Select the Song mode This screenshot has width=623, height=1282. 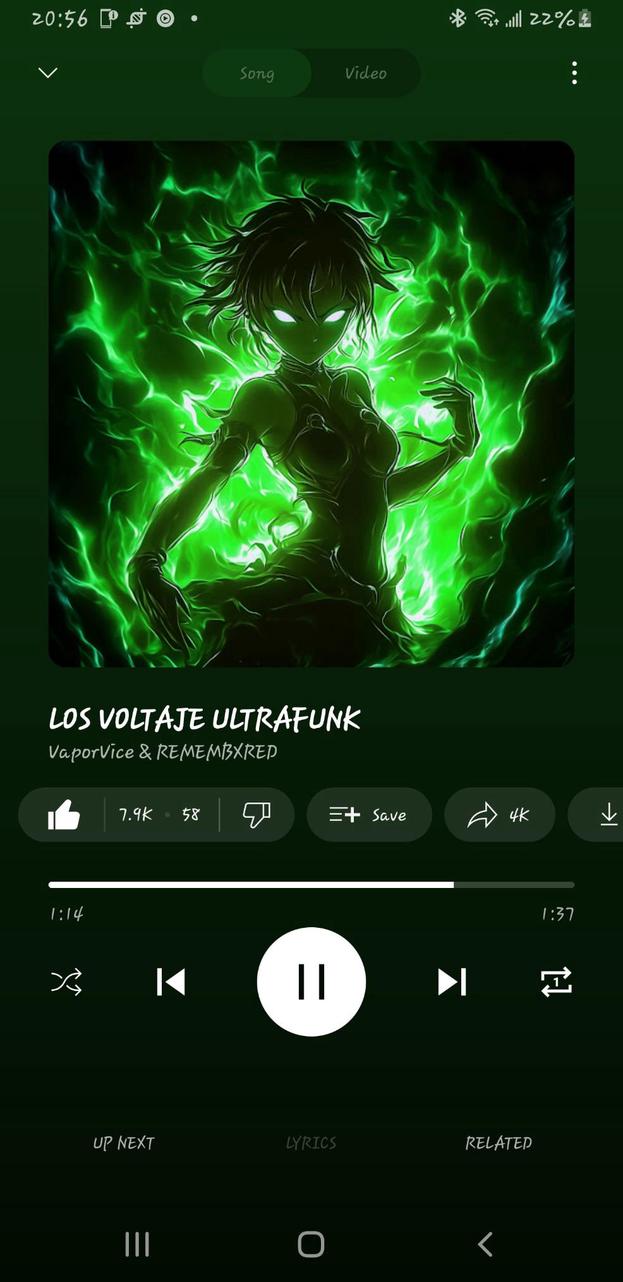pos(257,73)
